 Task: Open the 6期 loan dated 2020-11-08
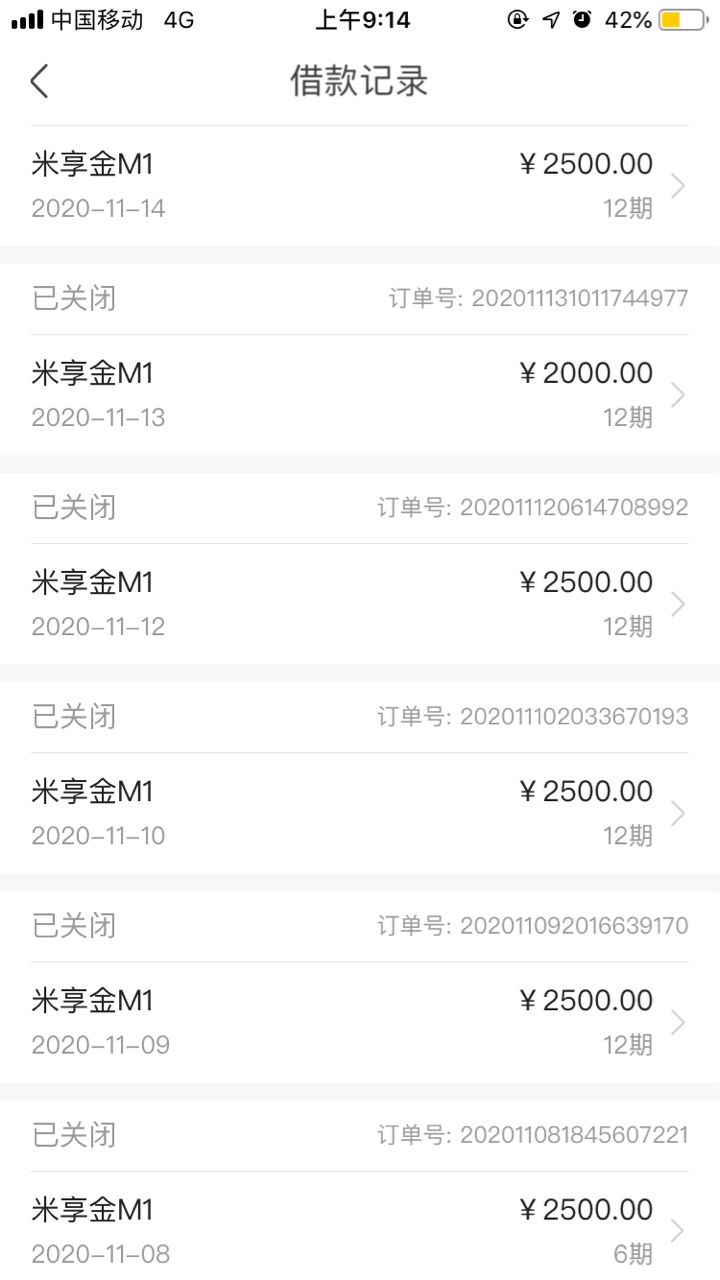pyautogui.click(x=360, y=1226)
